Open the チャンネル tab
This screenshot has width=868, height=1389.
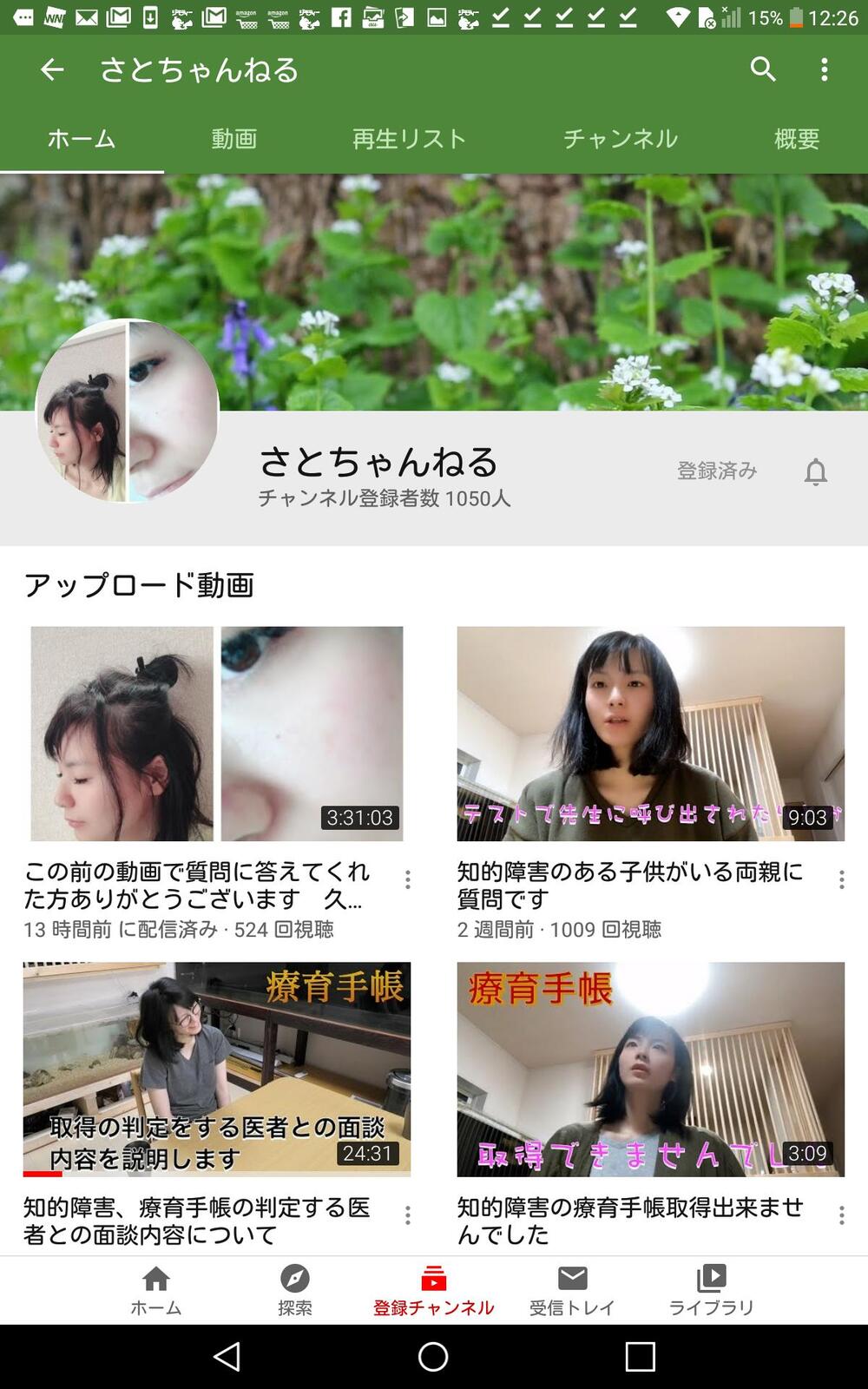click(620, 139)
